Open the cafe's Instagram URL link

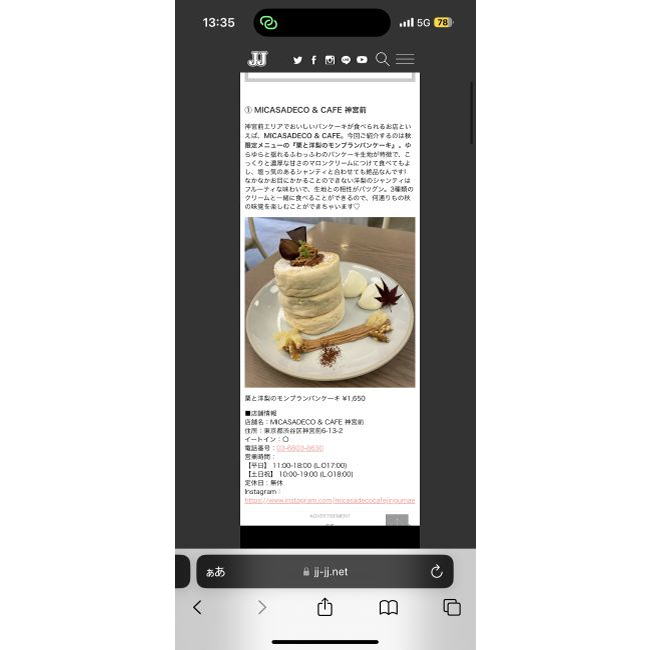tap(330, 499)
